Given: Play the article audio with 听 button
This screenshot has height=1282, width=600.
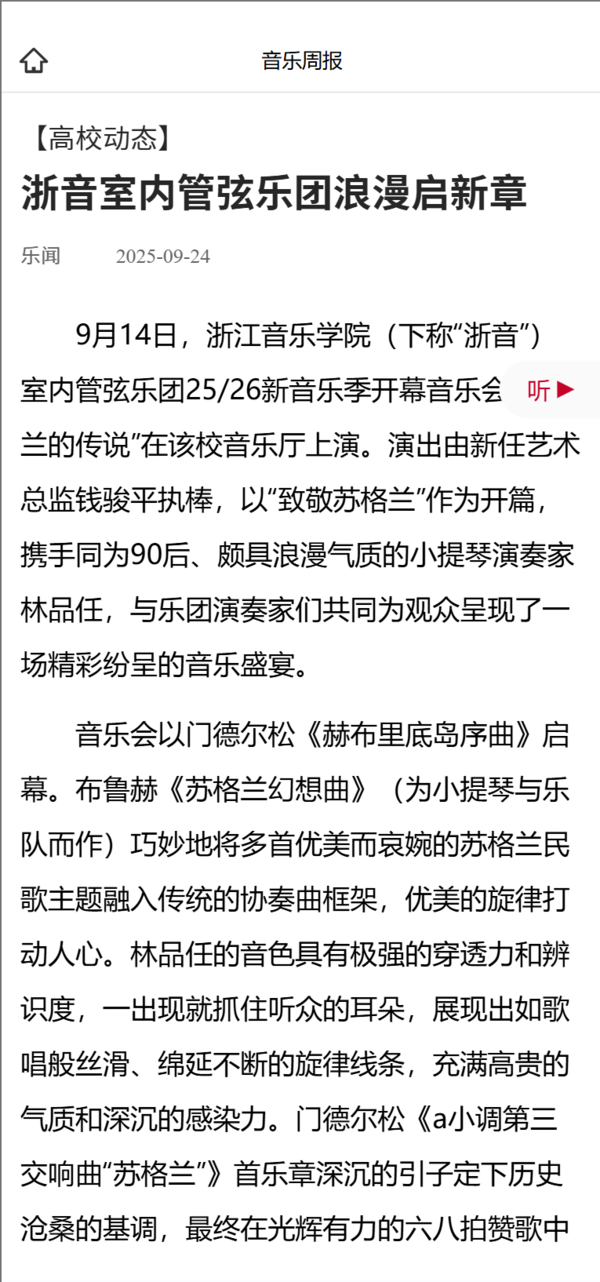Looking at the screenshot, I should 551,390.
